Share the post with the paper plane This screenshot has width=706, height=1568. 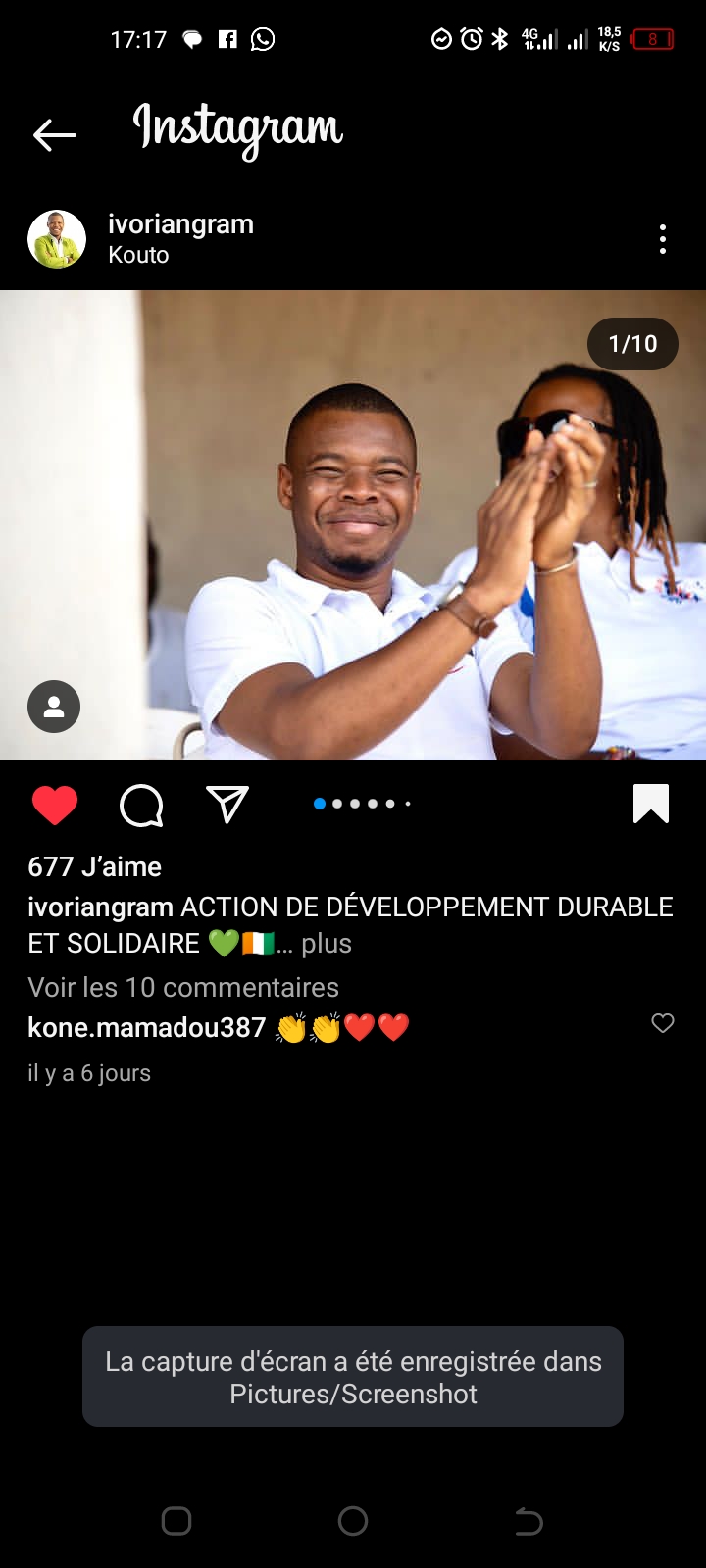coord(227,804)
